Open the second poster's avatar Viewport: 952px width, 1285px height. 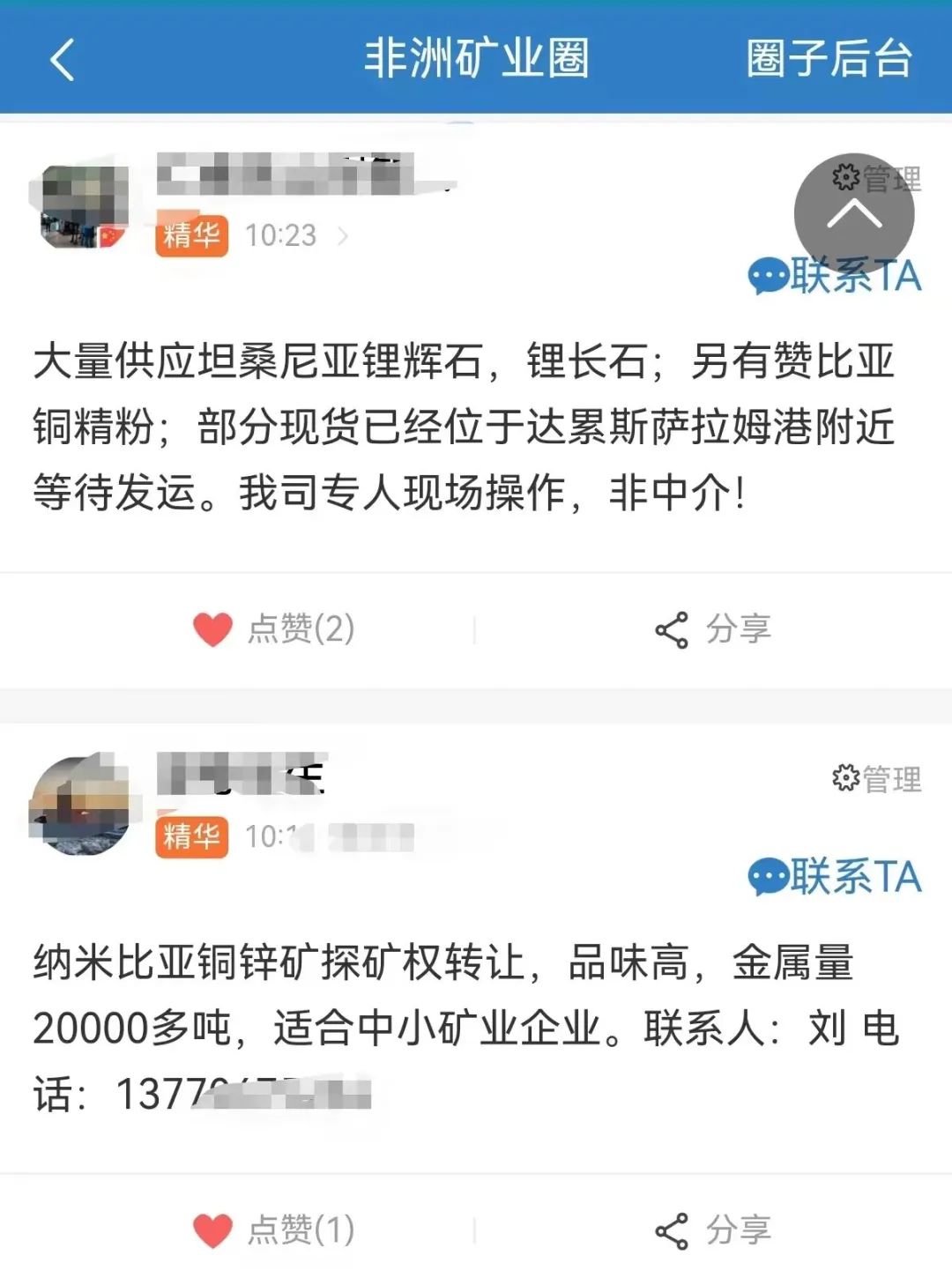click(84, 805)
